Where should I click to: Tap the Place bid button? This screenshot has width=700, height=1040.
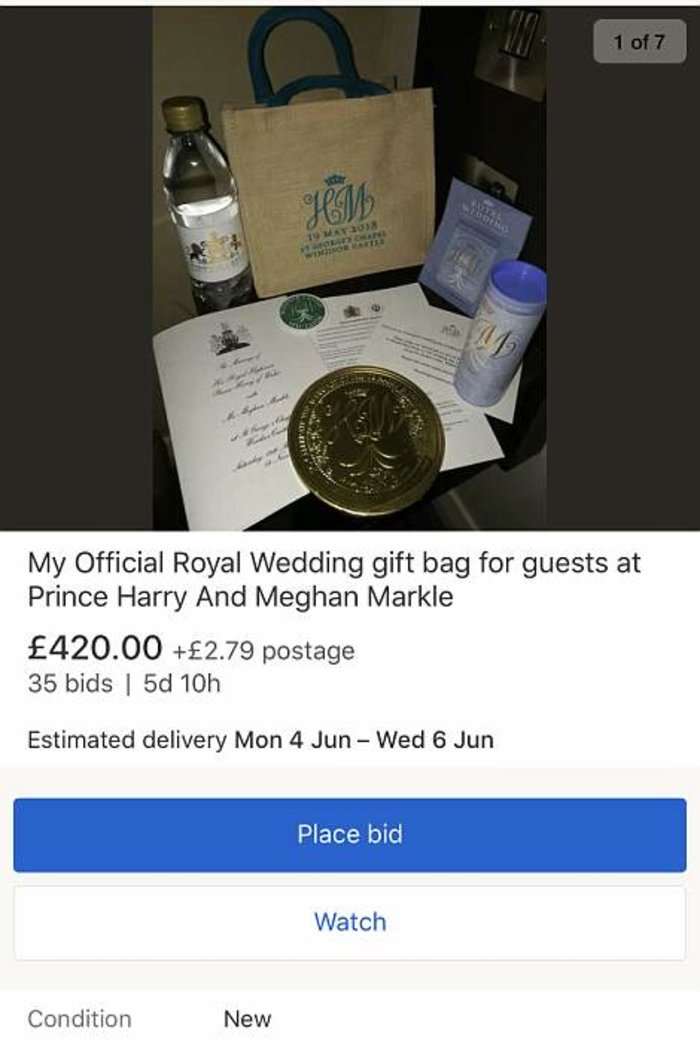coord(349,834)
